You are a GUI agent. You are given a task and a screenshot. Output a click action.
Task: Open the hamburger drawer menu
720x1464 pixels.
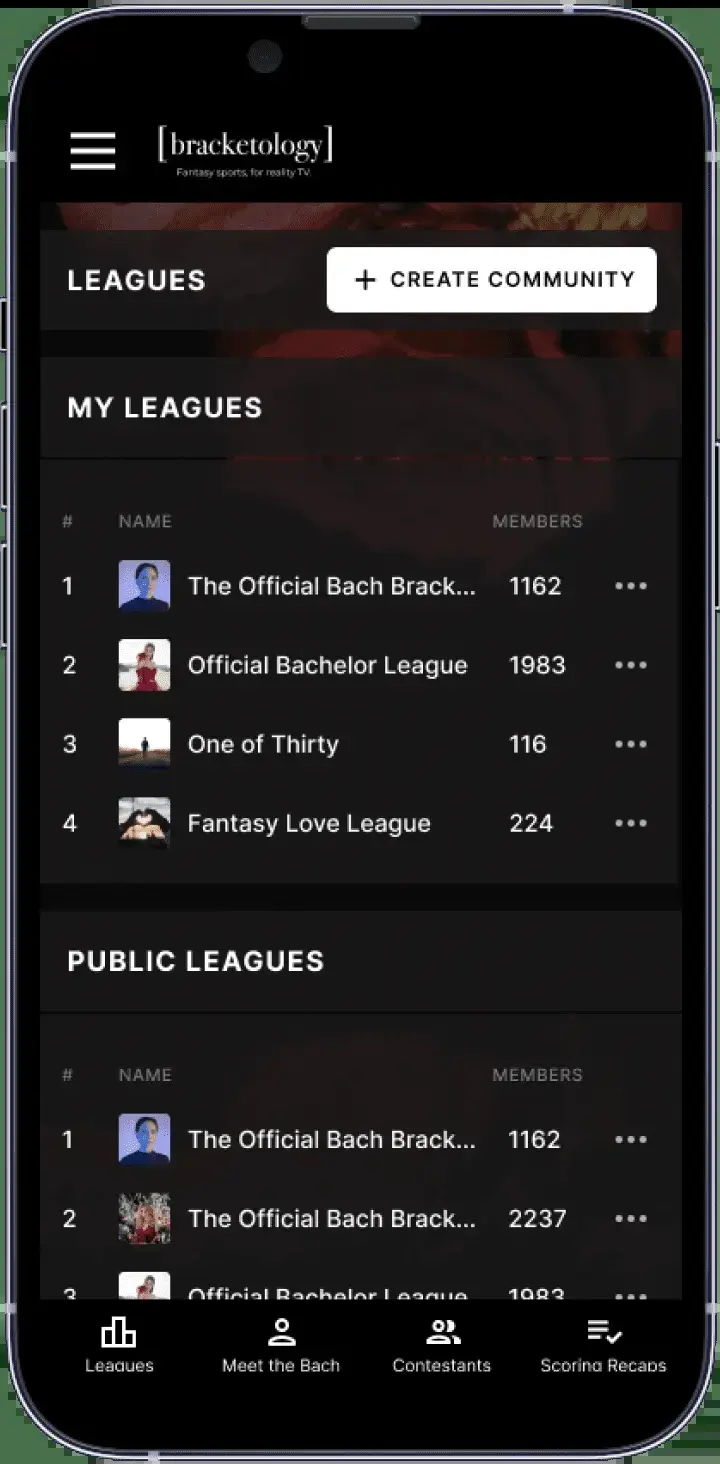tap(93, 151)
